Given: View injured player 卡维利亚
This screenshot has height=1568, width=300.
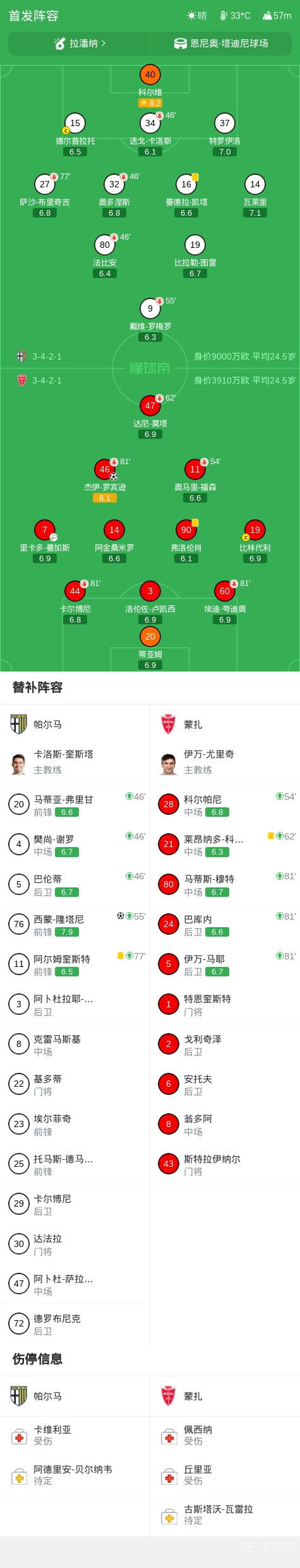Looking at the screenshot, I should click(x=75, y=1436).
